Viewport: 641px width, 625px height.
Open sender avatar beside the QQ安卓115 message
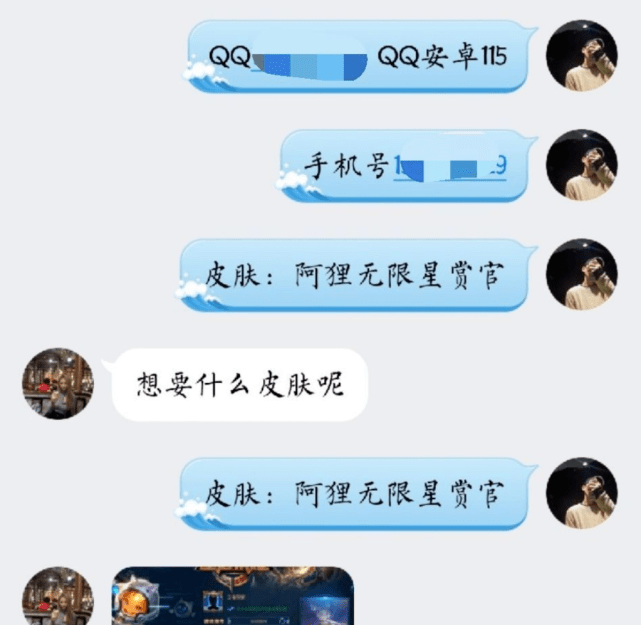click(581, 56)
